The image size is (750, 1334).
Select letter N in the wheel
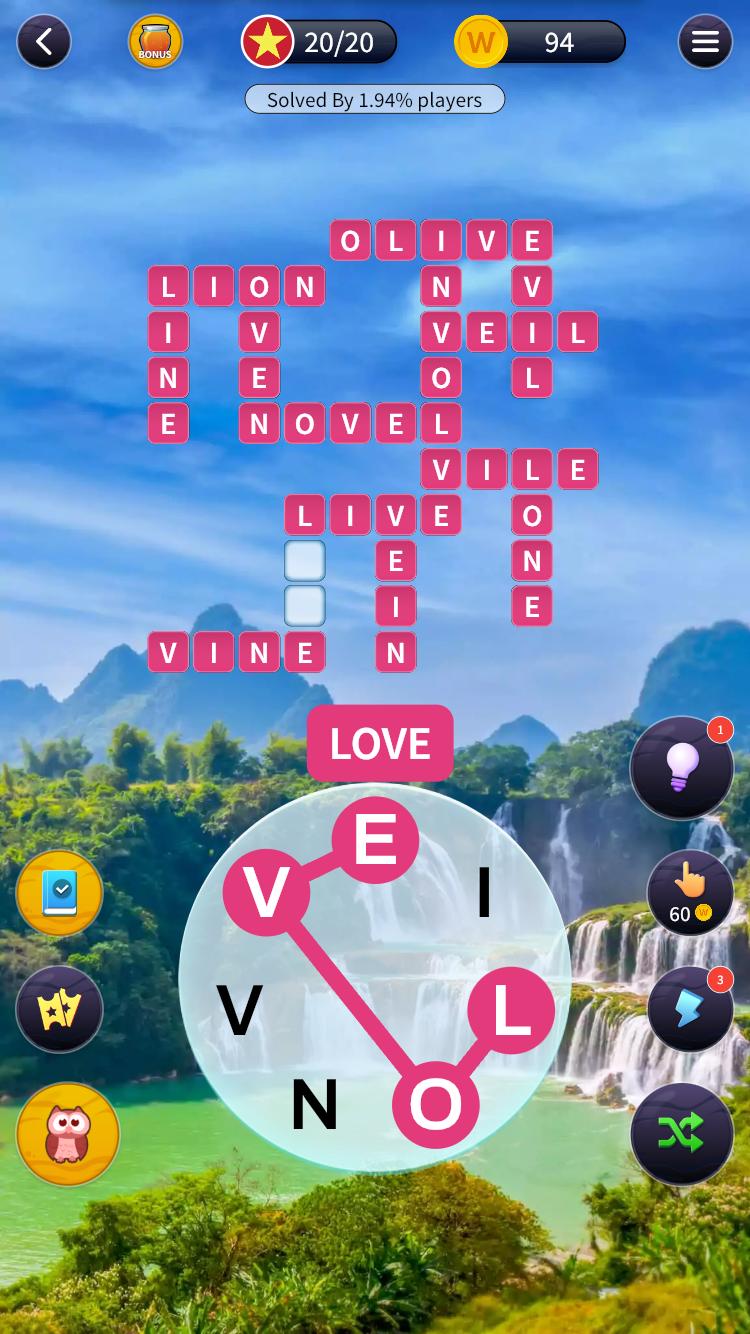[314, 1106]
